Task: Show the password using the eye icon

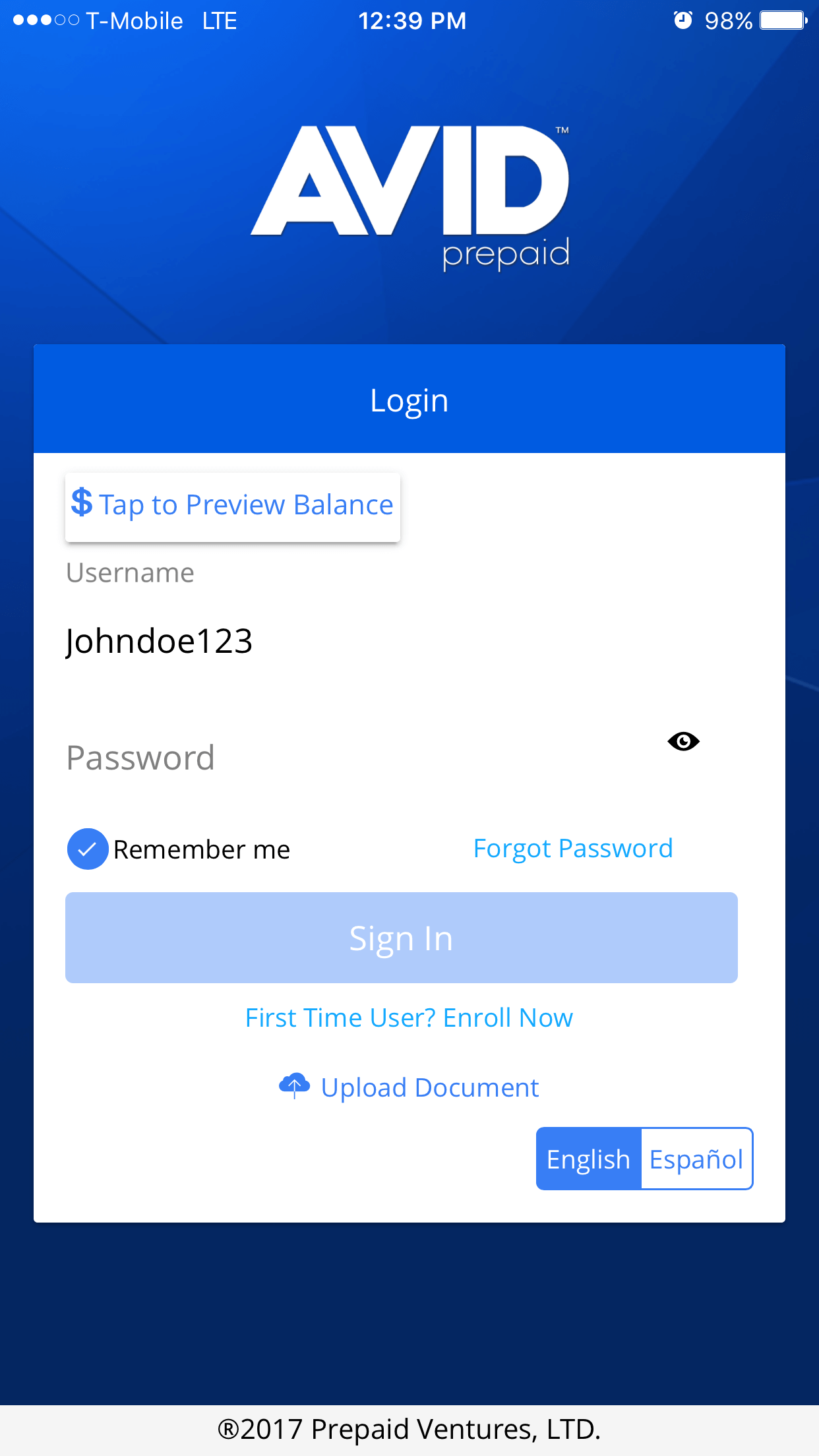Action: (683, 741)
